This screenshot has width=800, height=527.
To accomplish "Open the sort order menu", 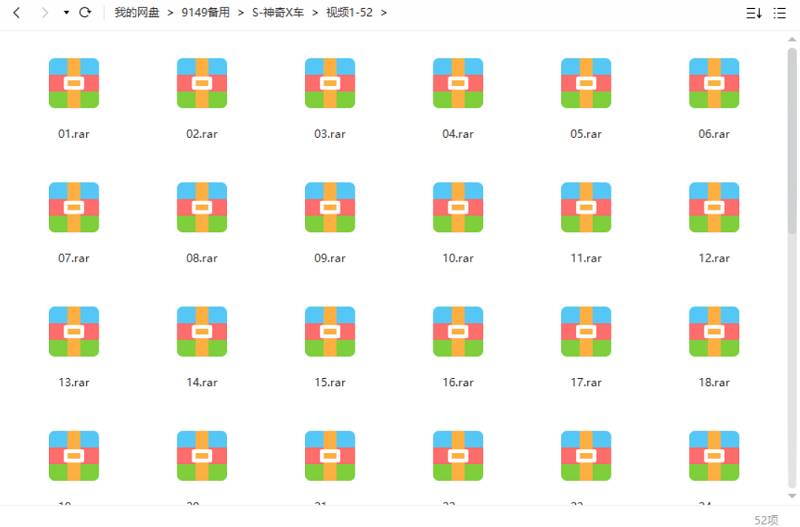I will 753,13.
